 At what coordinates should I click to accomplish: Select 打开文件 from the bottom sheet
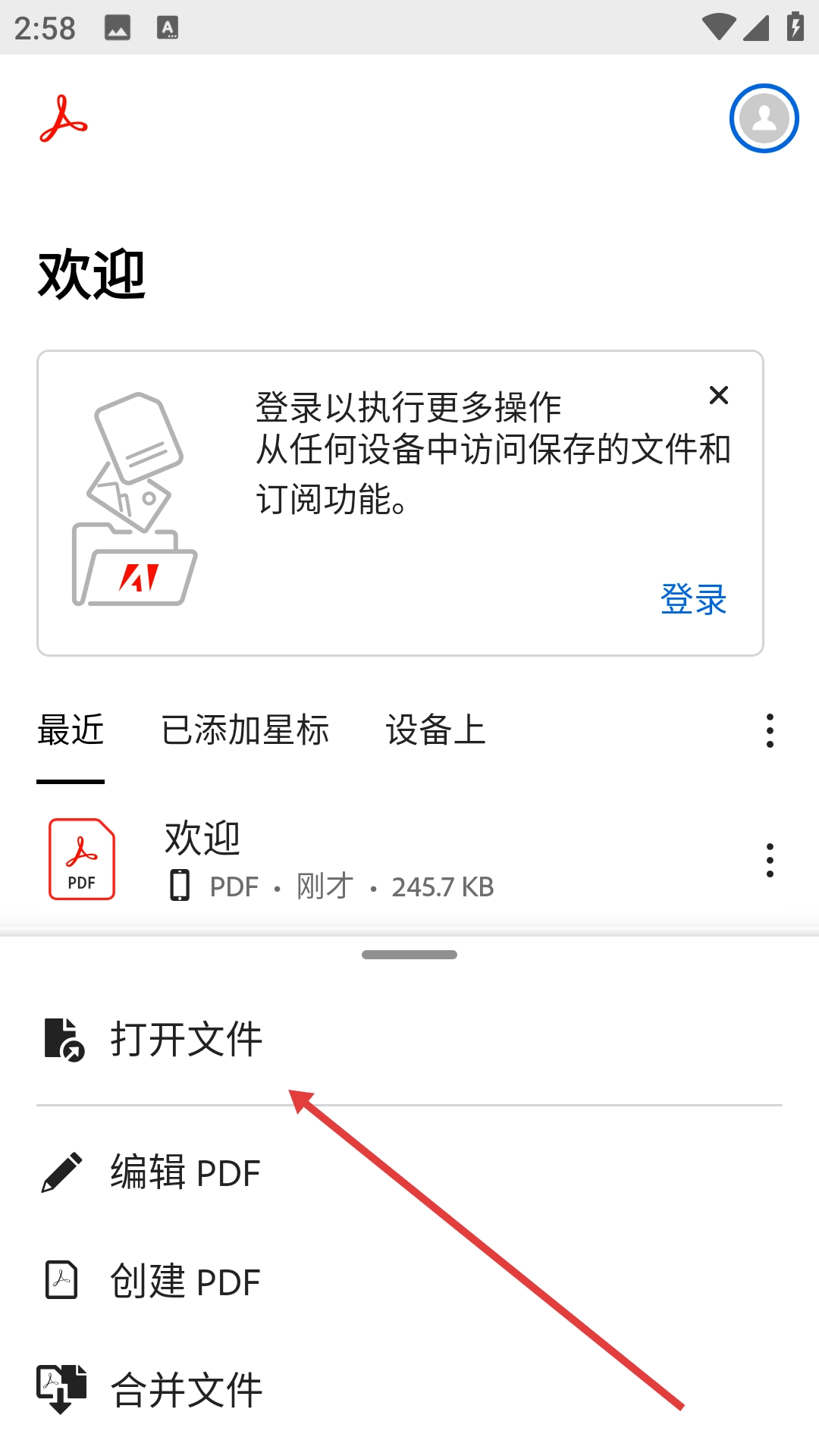click(x=186, y=1039)
